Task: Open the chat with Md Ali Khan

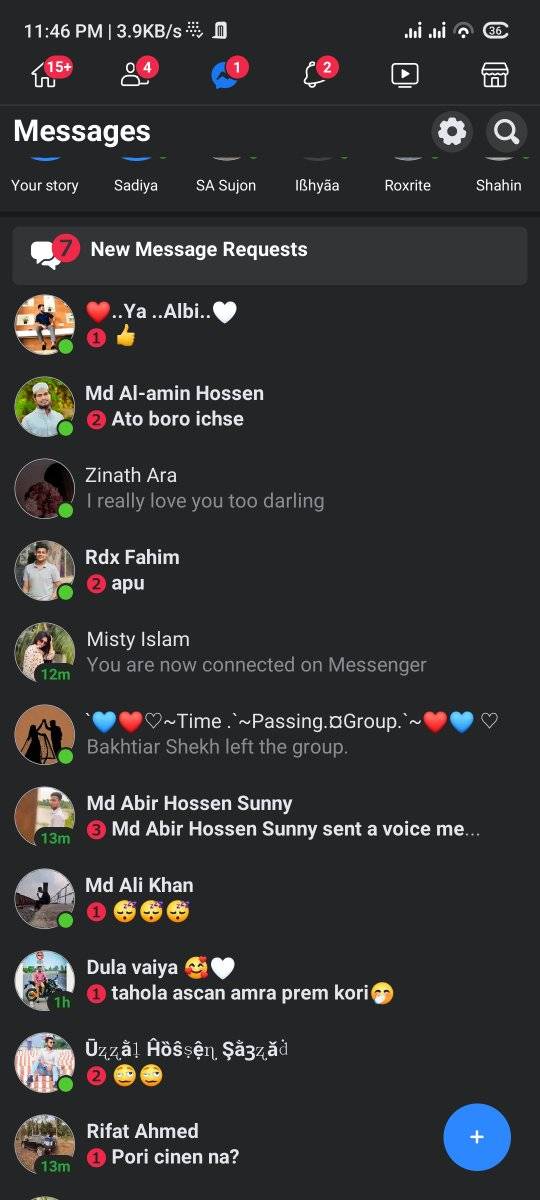Action: [x=270, y=899]
